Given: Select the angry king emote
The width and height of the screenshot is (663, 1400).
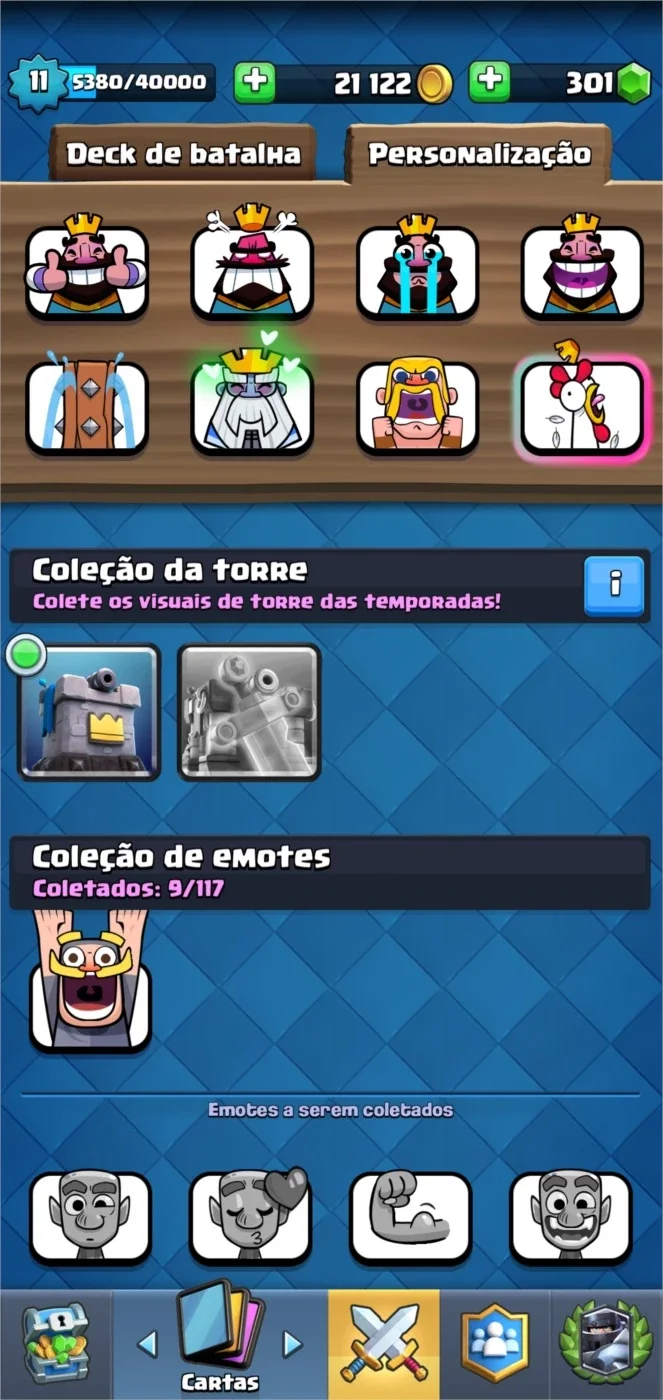Looking at the screenshot, I should [252, 264].
